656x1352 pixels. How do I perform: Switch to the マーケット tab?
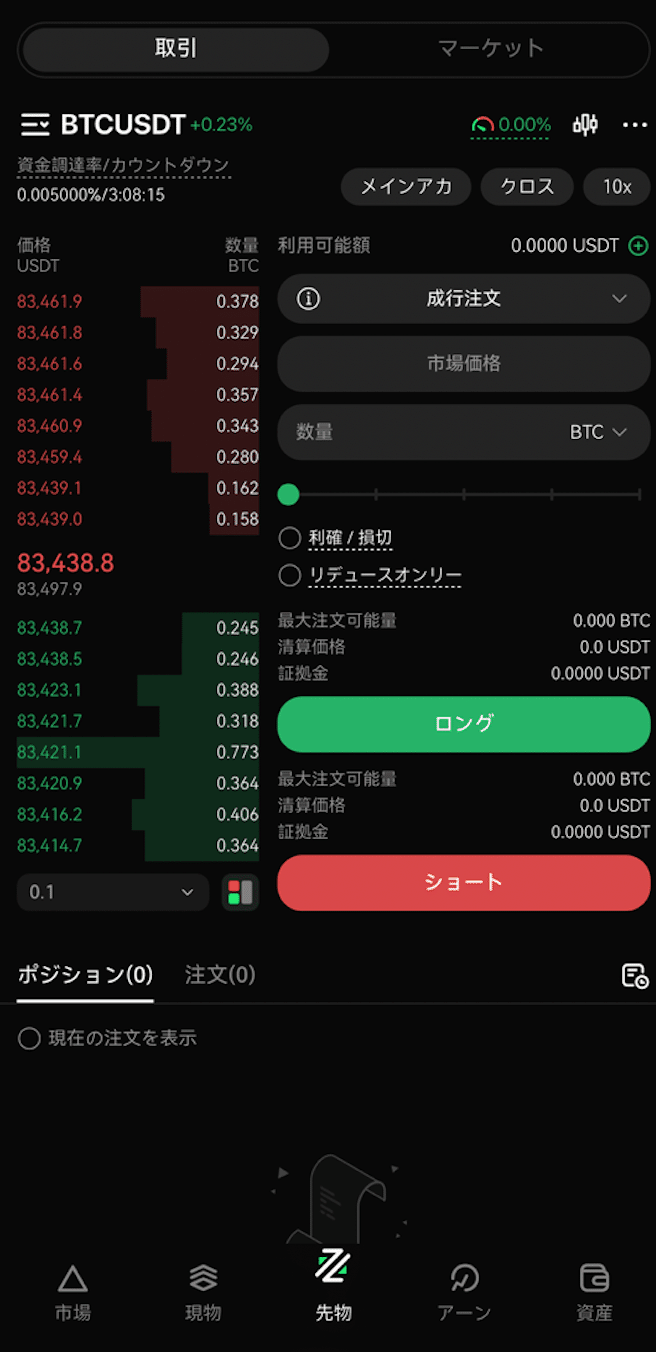pos(490,49)
